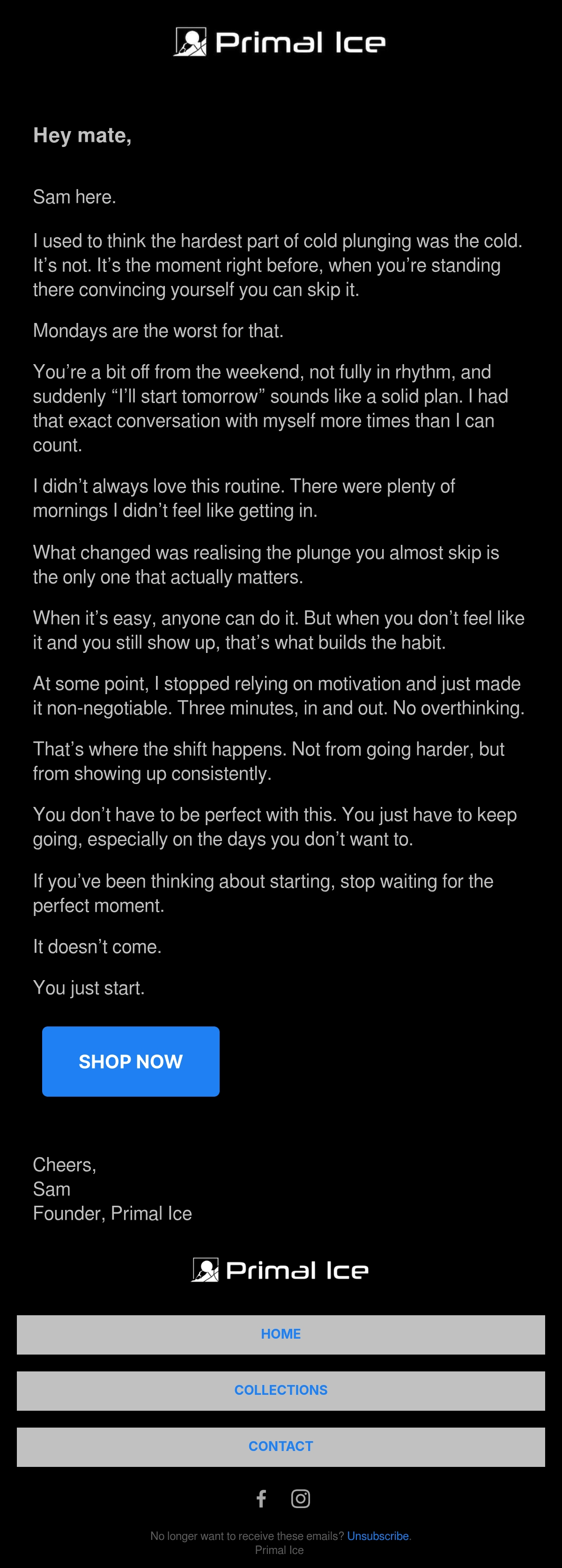Open the Primal Ice Facebook page
The height and width of the screenshot is (1568, 562).
coord(261,1499)
